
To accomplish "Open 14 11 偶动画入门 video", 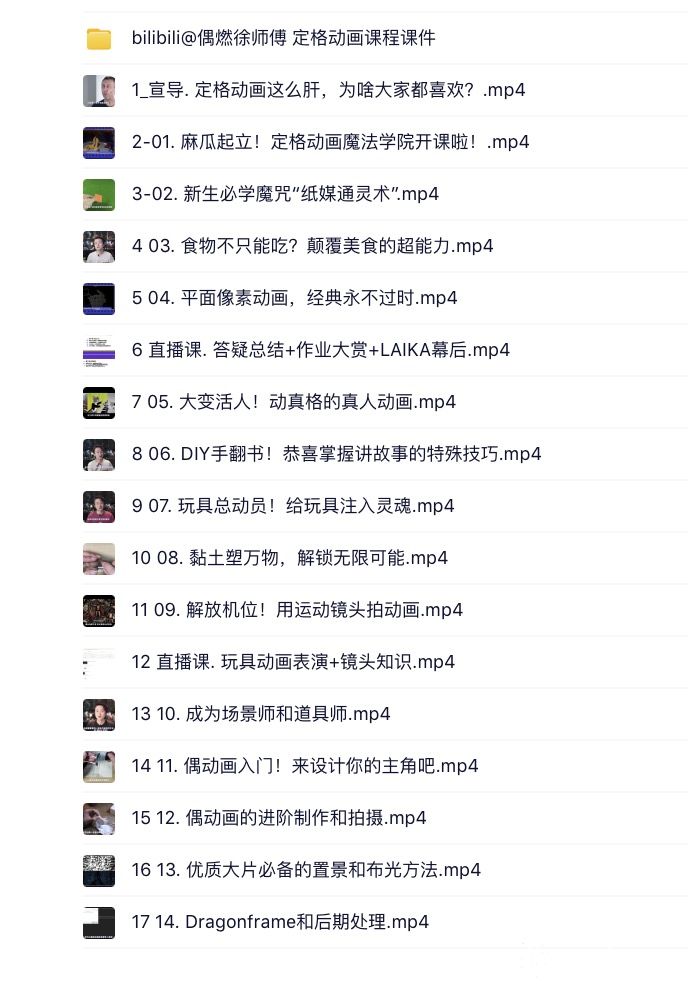I will click(304, 766).
